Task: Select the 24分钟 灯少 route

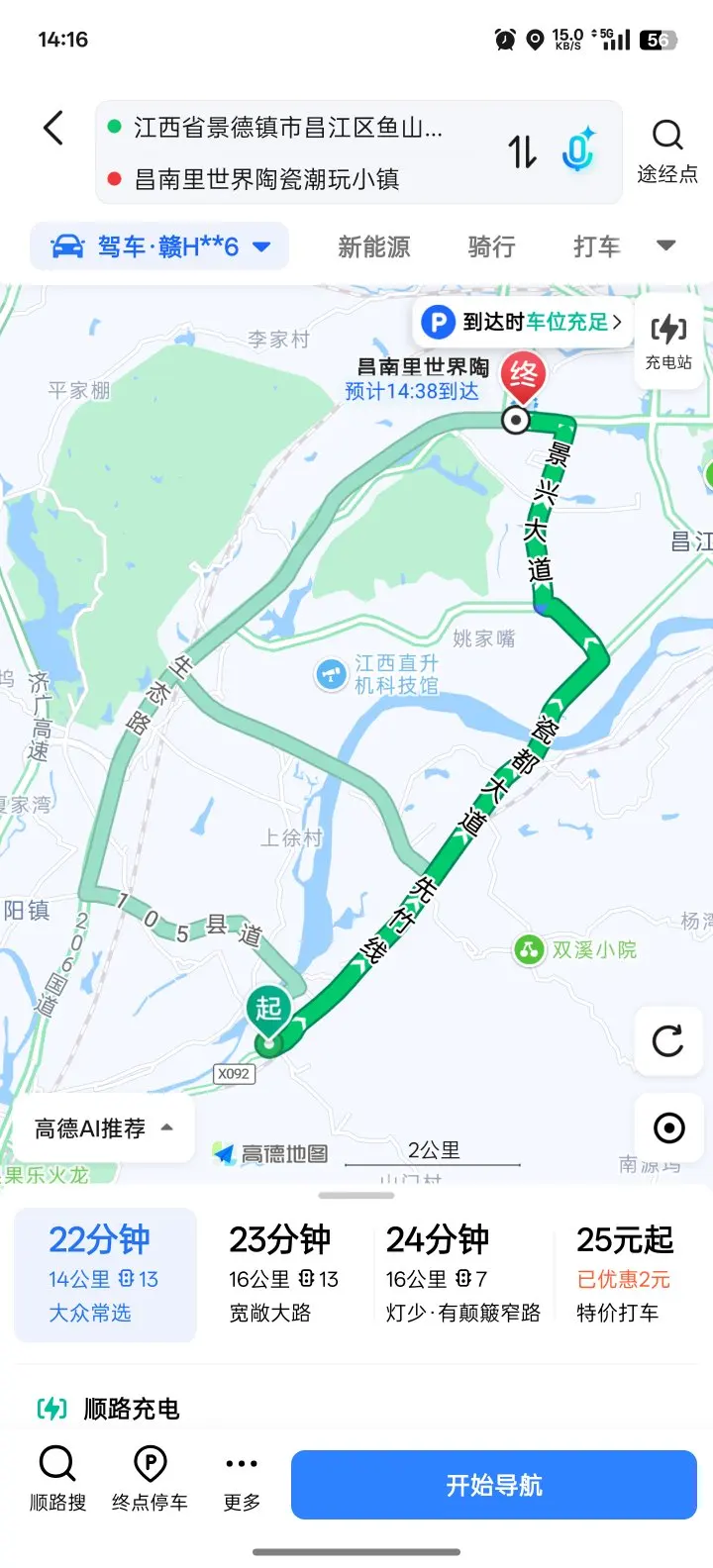Action: point(462,1273)
